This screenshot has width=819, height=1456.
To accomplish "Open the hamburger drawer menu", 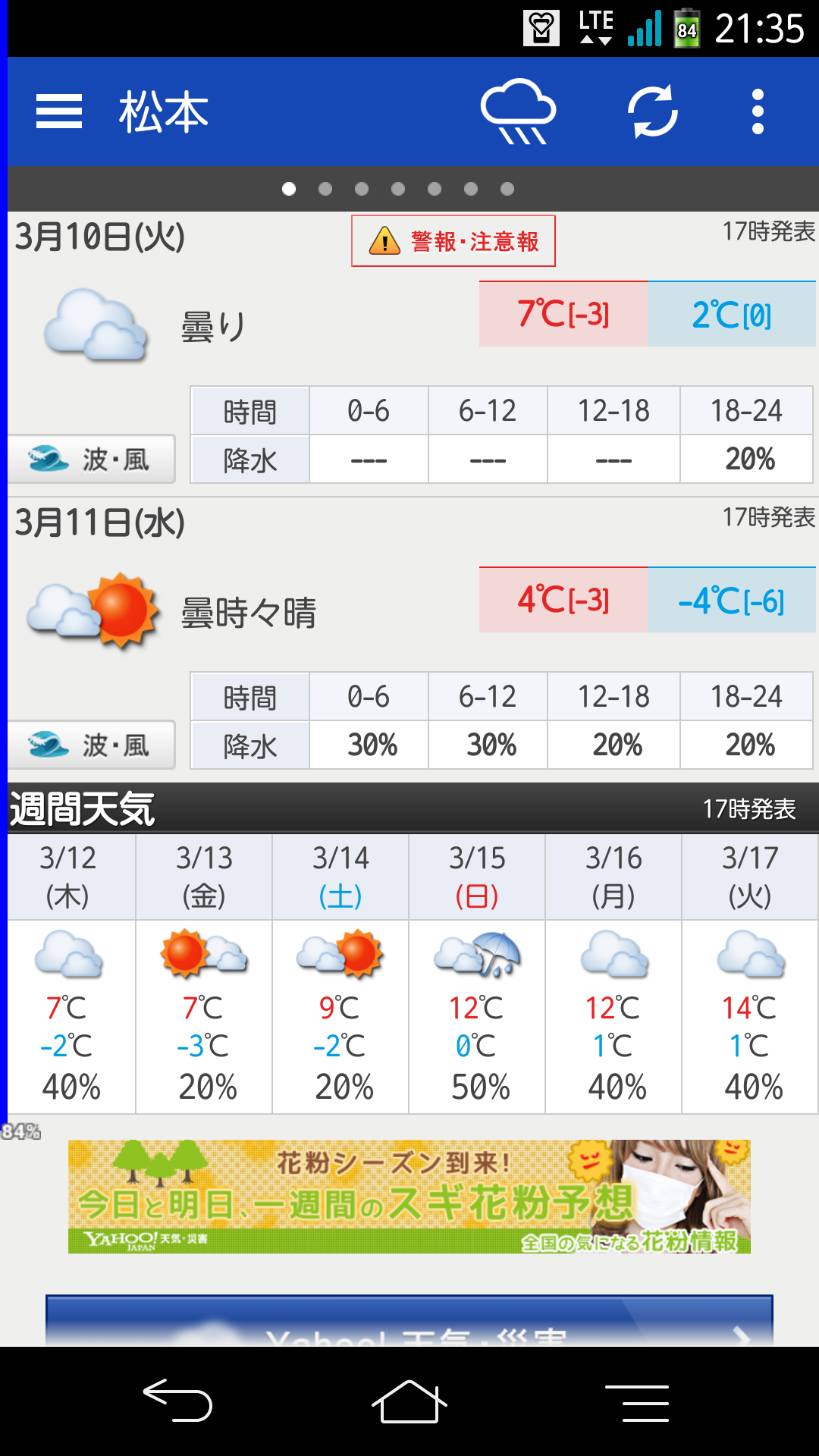I will (59, 112).
